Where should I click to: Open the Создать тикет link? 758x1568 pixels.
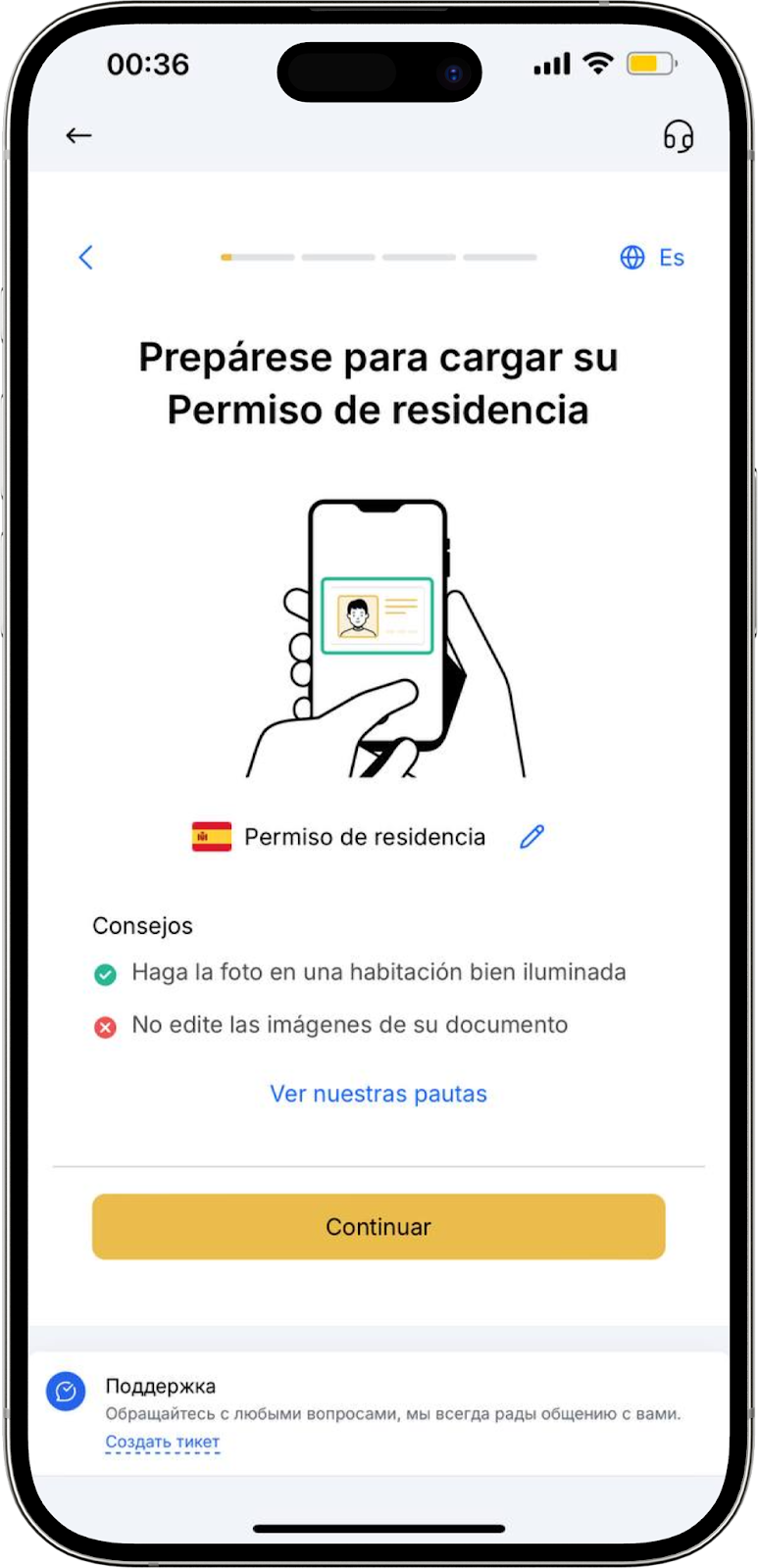(163, 1442)
